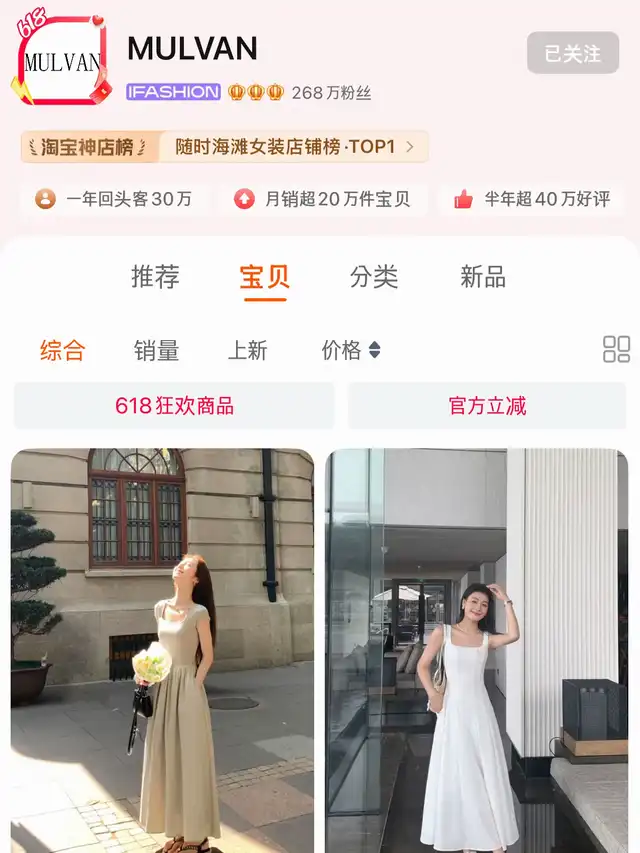Sort products by 销量
Screen dimensions: 640x853
(156, 350)
